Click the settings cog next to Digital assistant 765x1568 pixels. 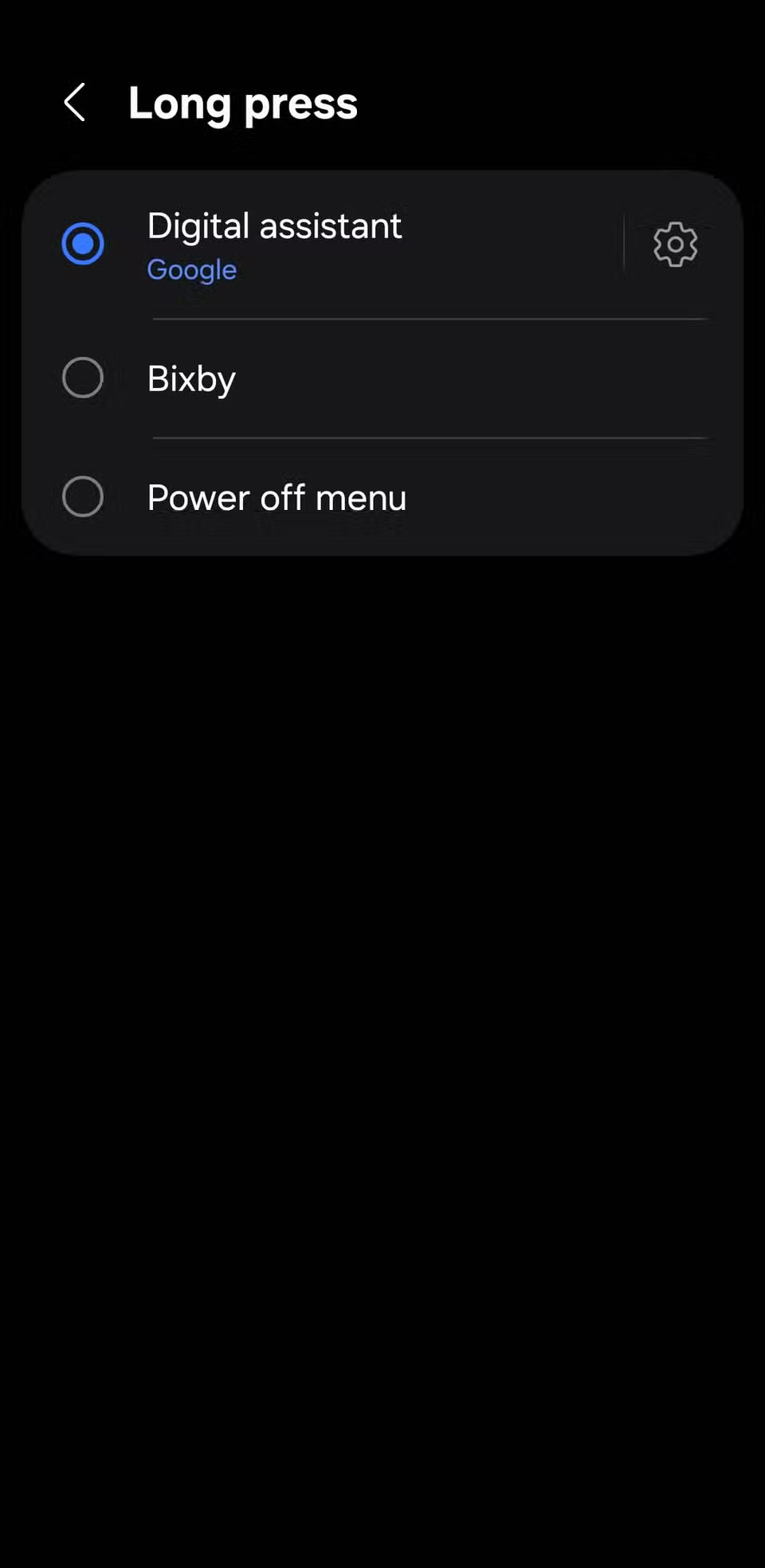coord(674,245)
